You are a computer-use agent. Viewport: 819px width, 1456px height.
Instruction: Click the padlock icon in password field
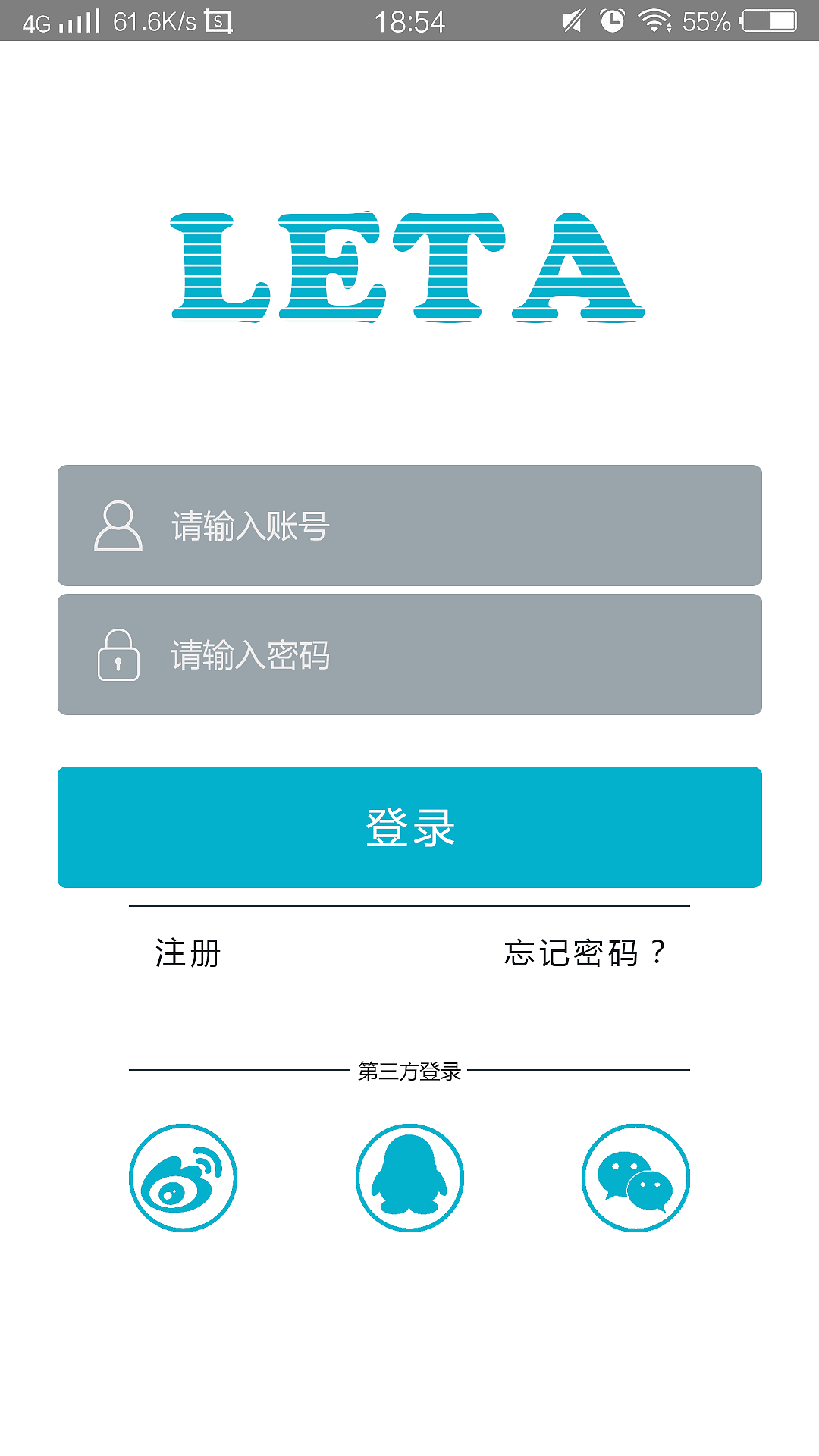(119, 654)
